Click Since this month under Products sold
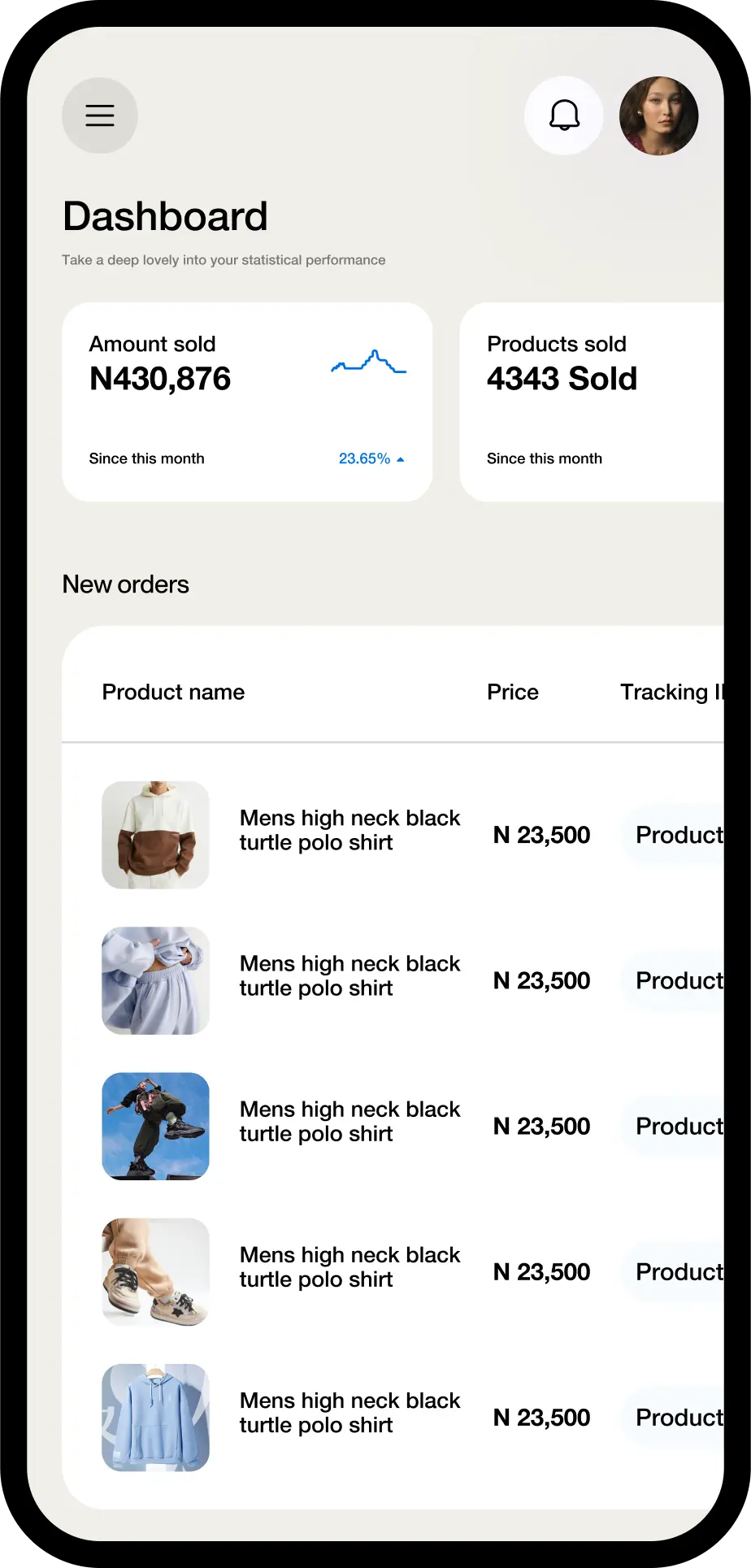751x1568 pixels. 545,458
